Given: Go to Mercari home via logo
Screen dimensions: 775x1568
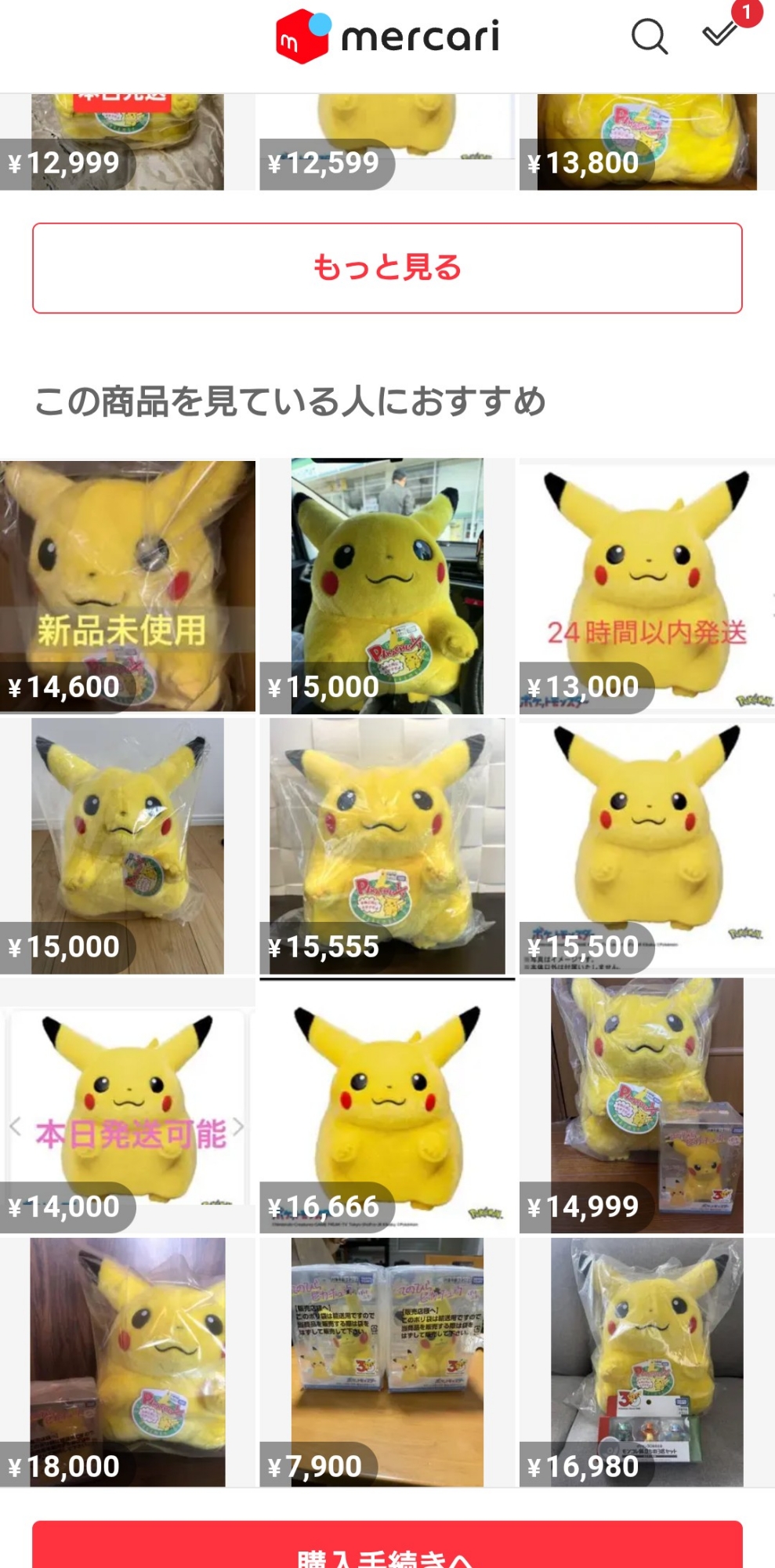Looking at the screenshot, I should [x=387, y=36].
